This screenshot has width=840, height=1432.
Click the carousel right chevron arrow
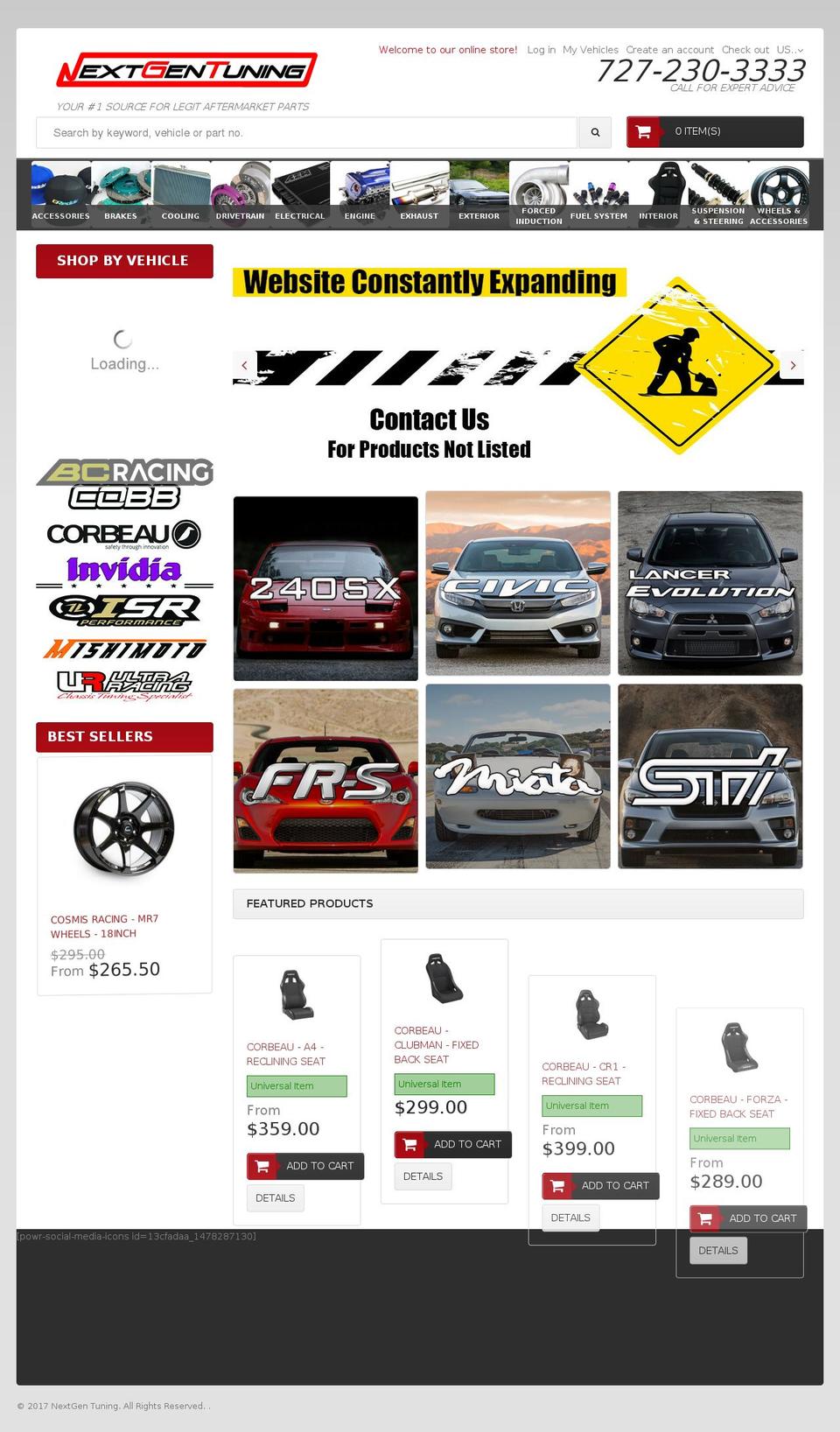coord(793,365)
